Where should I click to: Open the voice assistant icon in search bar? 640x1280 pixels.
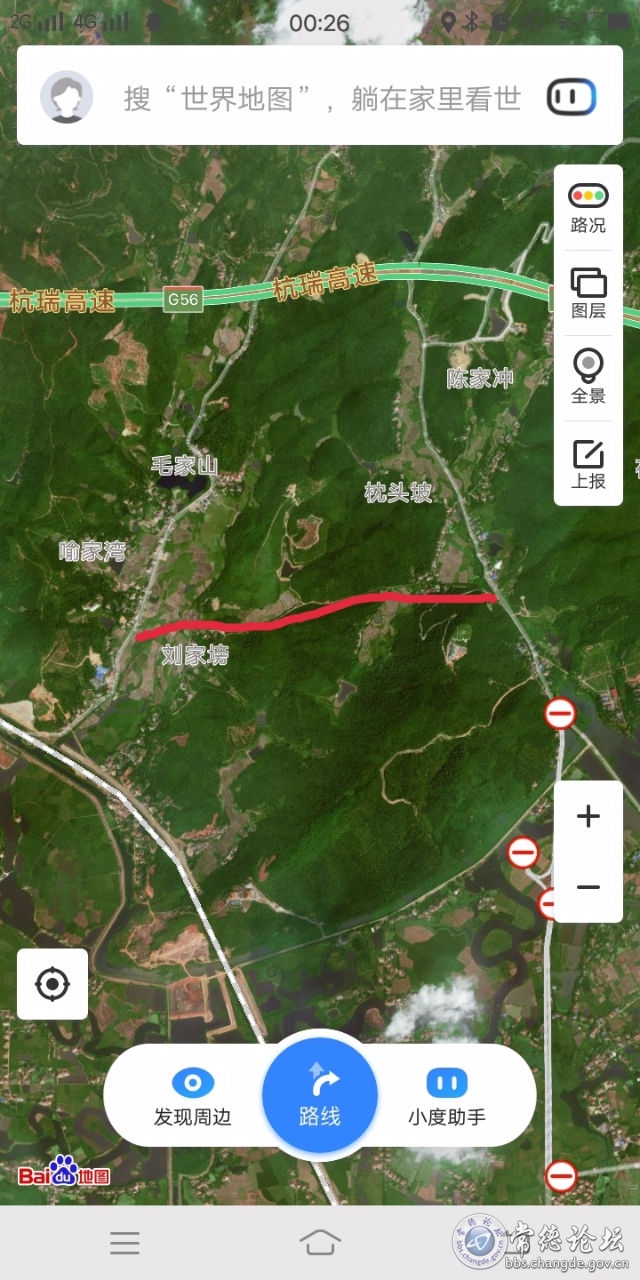572,97
